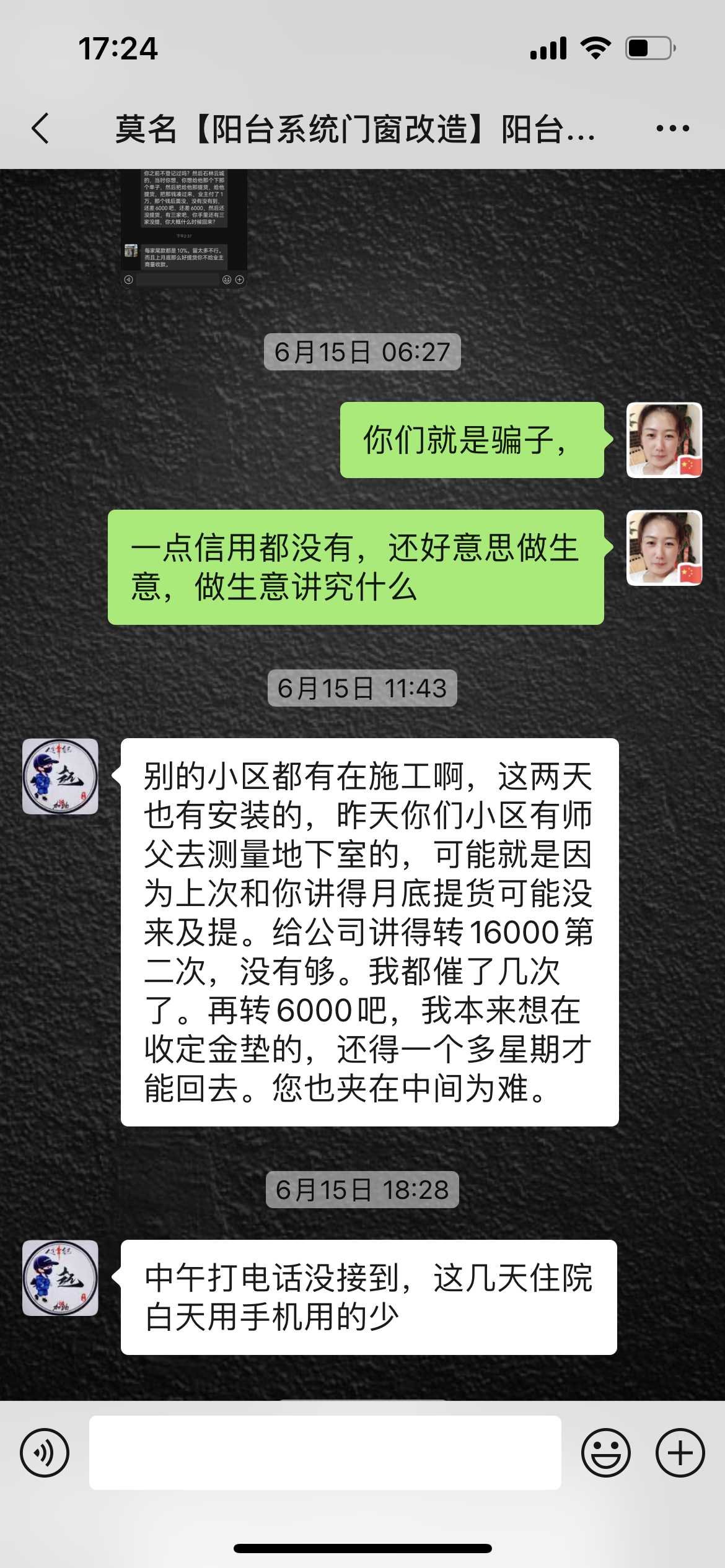Viewport: 725px width, 1568px height.
Task: Tap my avatar beside 一点信用都没有 message
Action: click(x=664, y=548)
